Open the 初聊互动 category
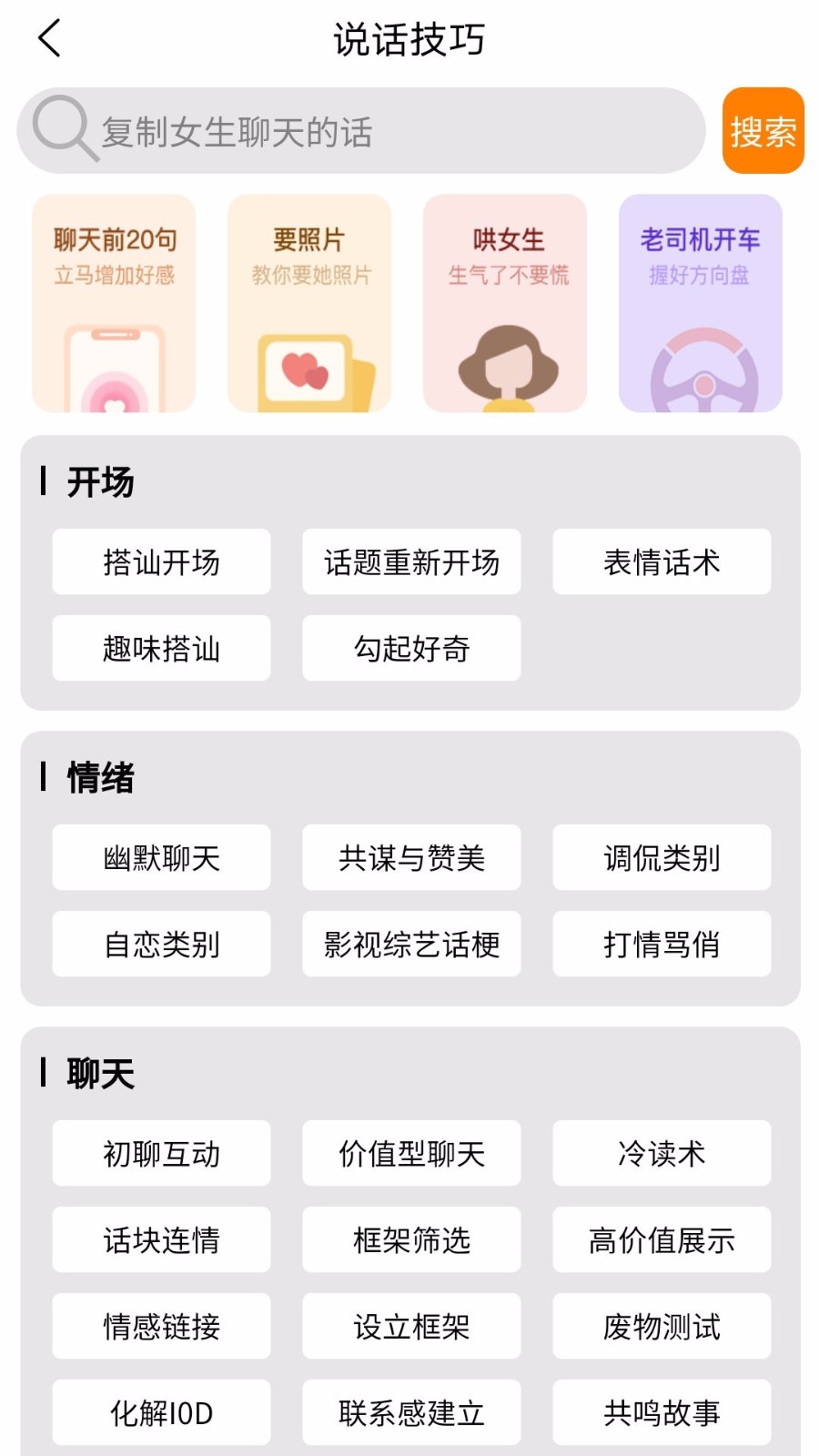 tap(161, 1154)
